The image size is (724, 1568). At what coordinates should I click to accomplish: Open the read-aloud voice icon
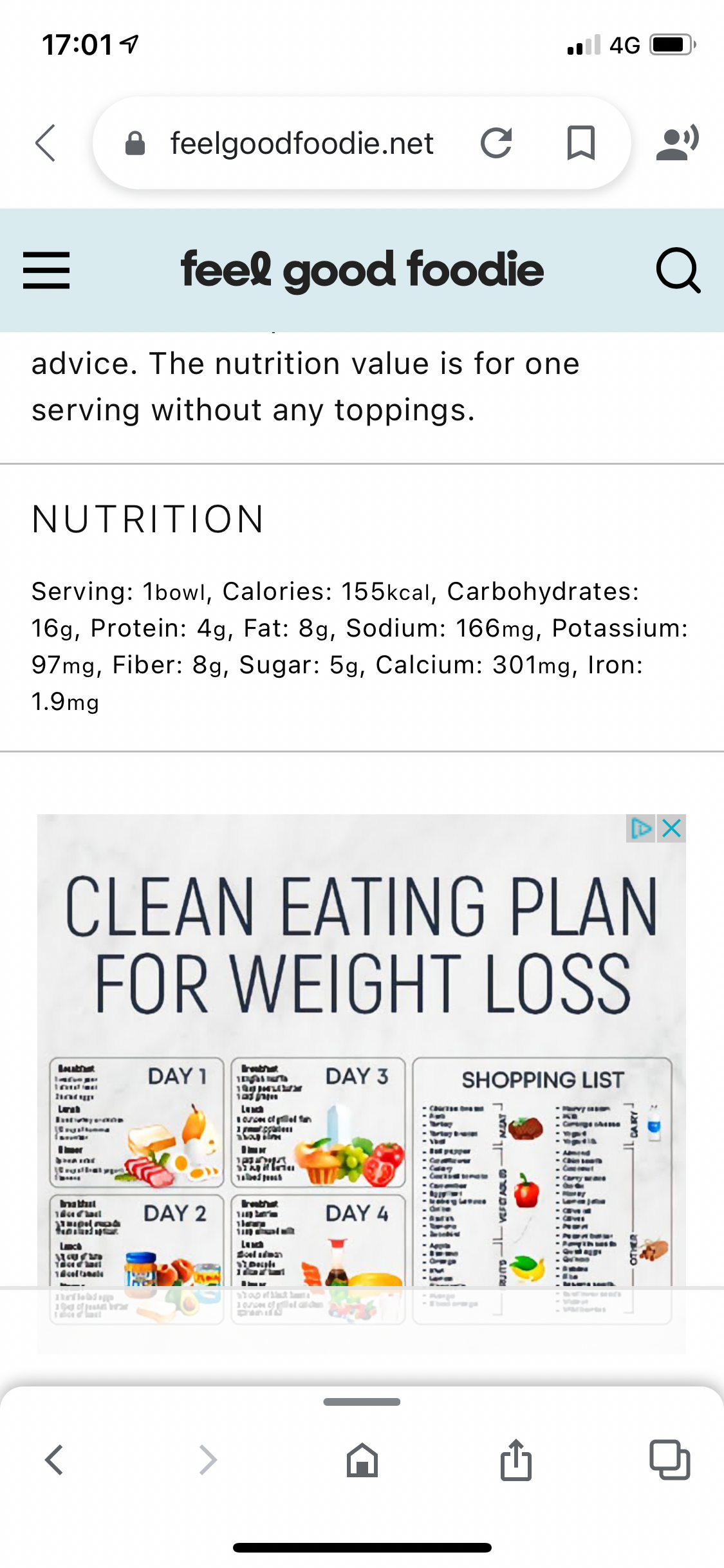click(x=677, y=143)
